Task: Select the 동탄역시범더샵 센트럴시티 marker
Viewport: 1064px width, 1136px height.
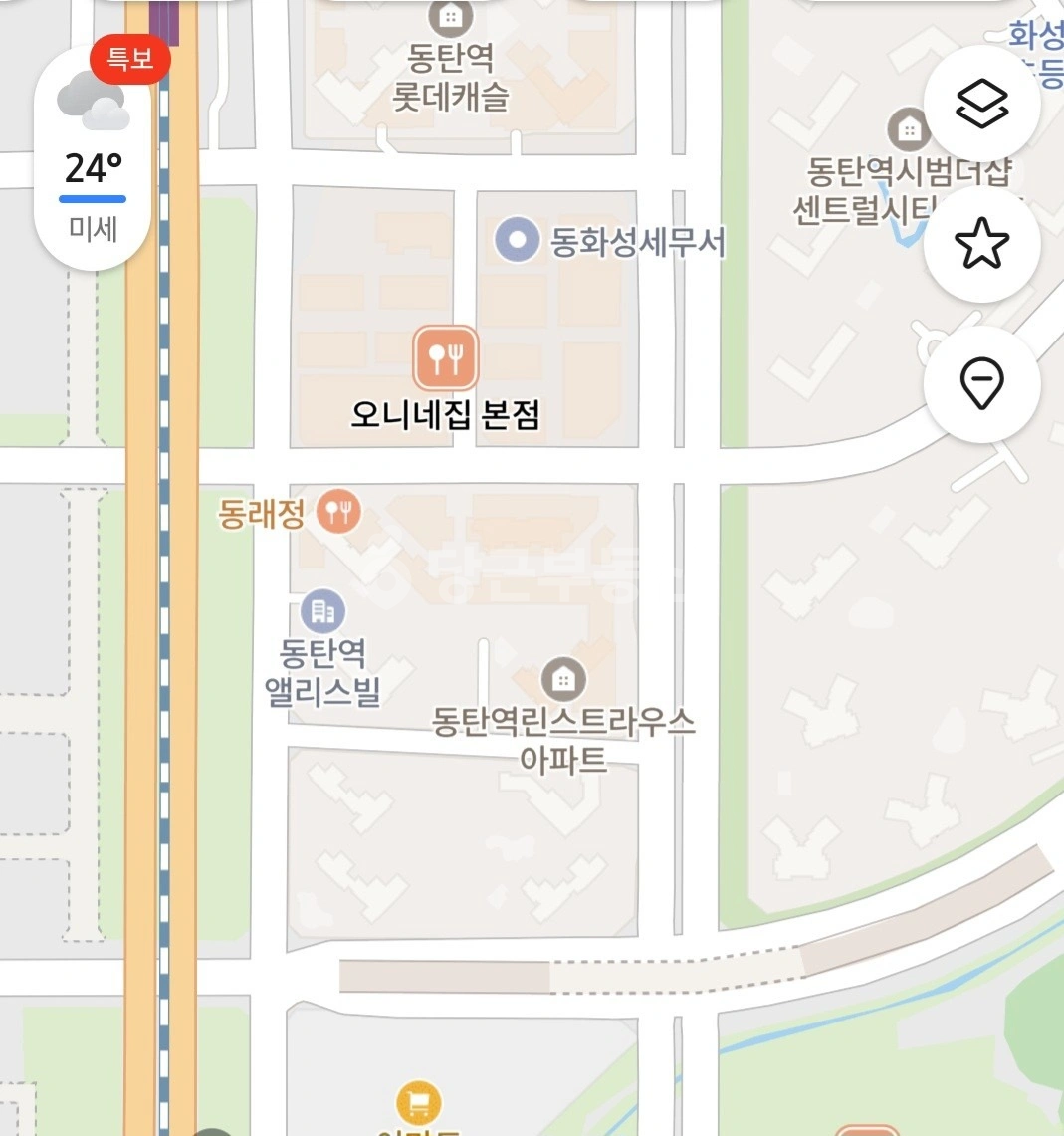Action: point(909,129)
